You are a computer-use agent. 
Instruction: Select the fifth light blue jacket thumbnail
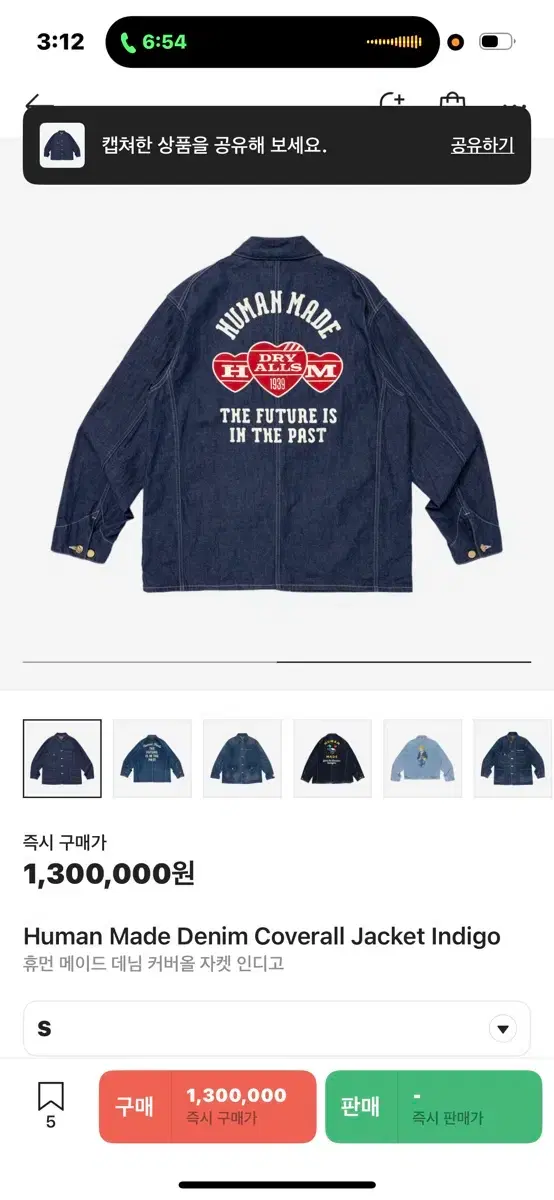[422, 758]
